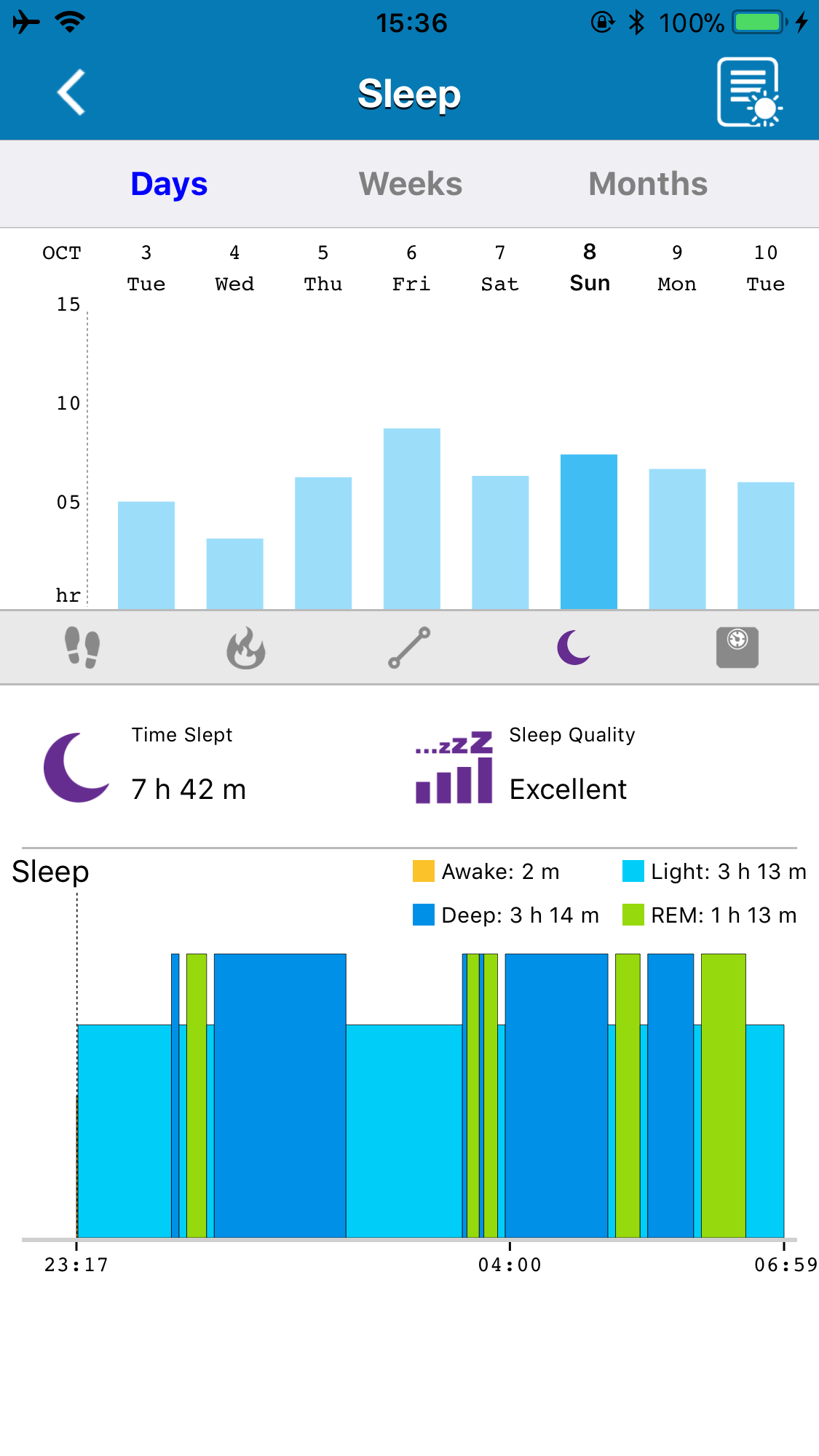Image resolution: width=819 pixels, height=1456 pixels.
Task: Show calories data via flame icon
Action: pyautogui.click(x=246, y=648)
